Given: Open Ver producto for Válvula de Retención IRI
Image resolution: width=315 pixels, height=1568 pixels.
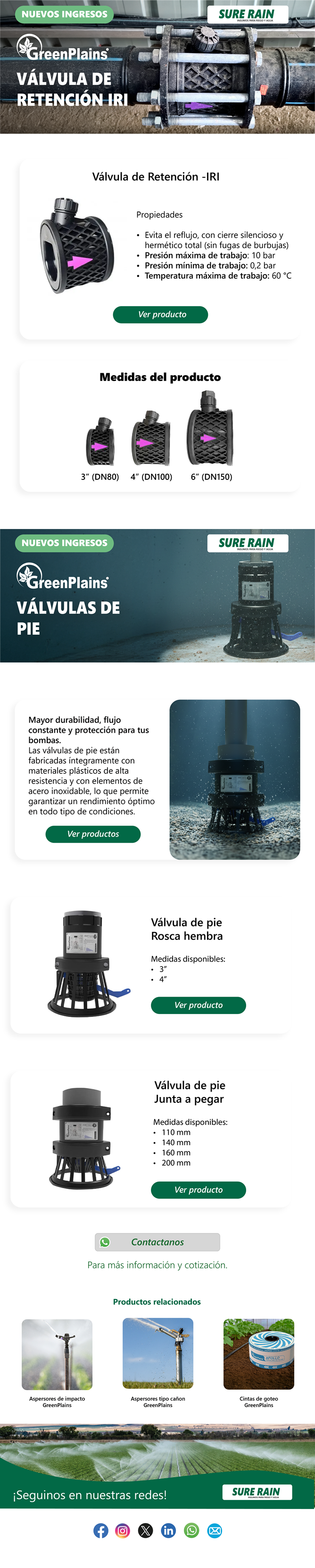Looking at the screenshot, I should tap(160, 314).
